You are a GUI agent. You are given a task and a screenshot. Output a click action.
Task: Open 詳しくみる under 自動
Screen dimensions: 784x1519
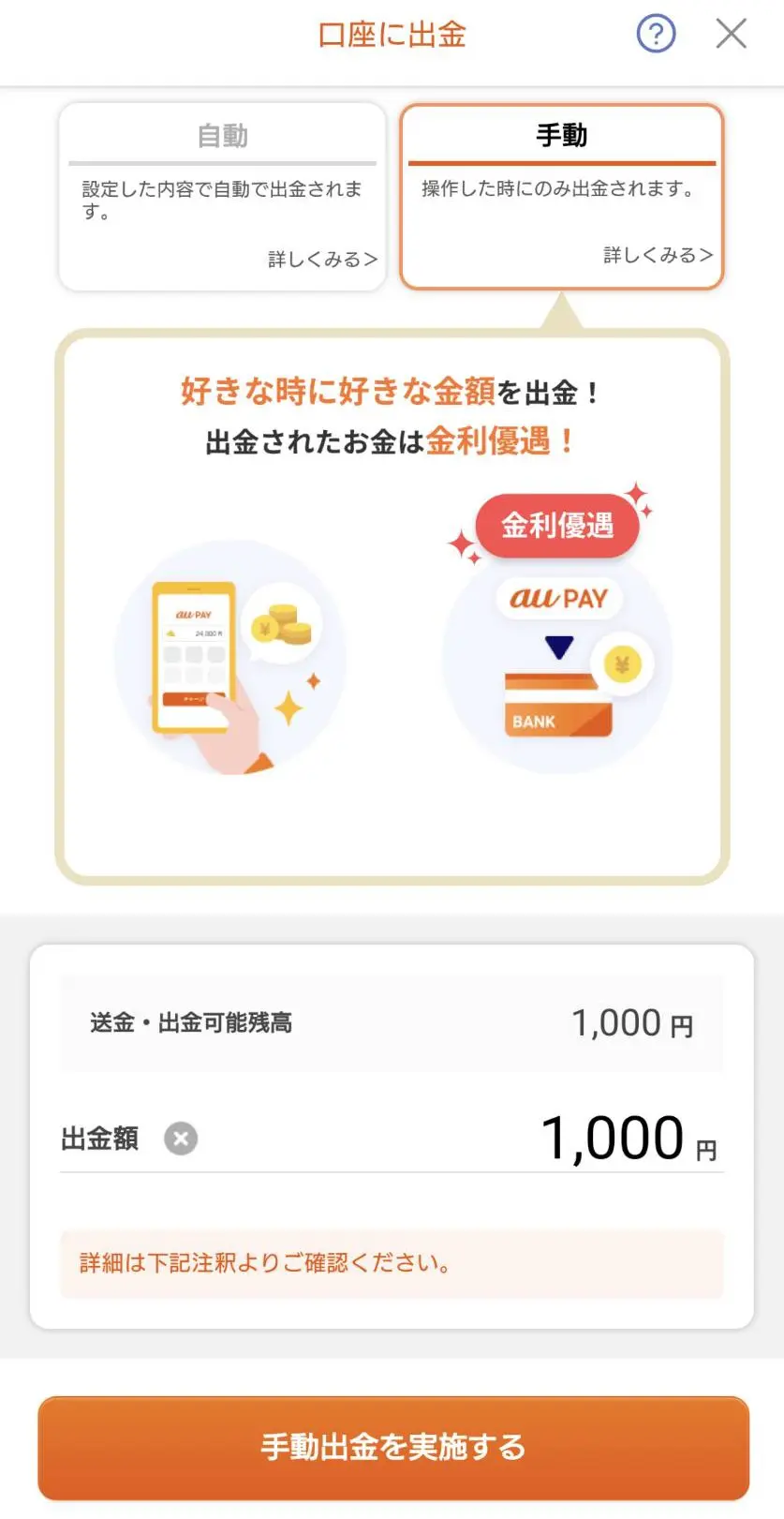click(x=322, y=260)
